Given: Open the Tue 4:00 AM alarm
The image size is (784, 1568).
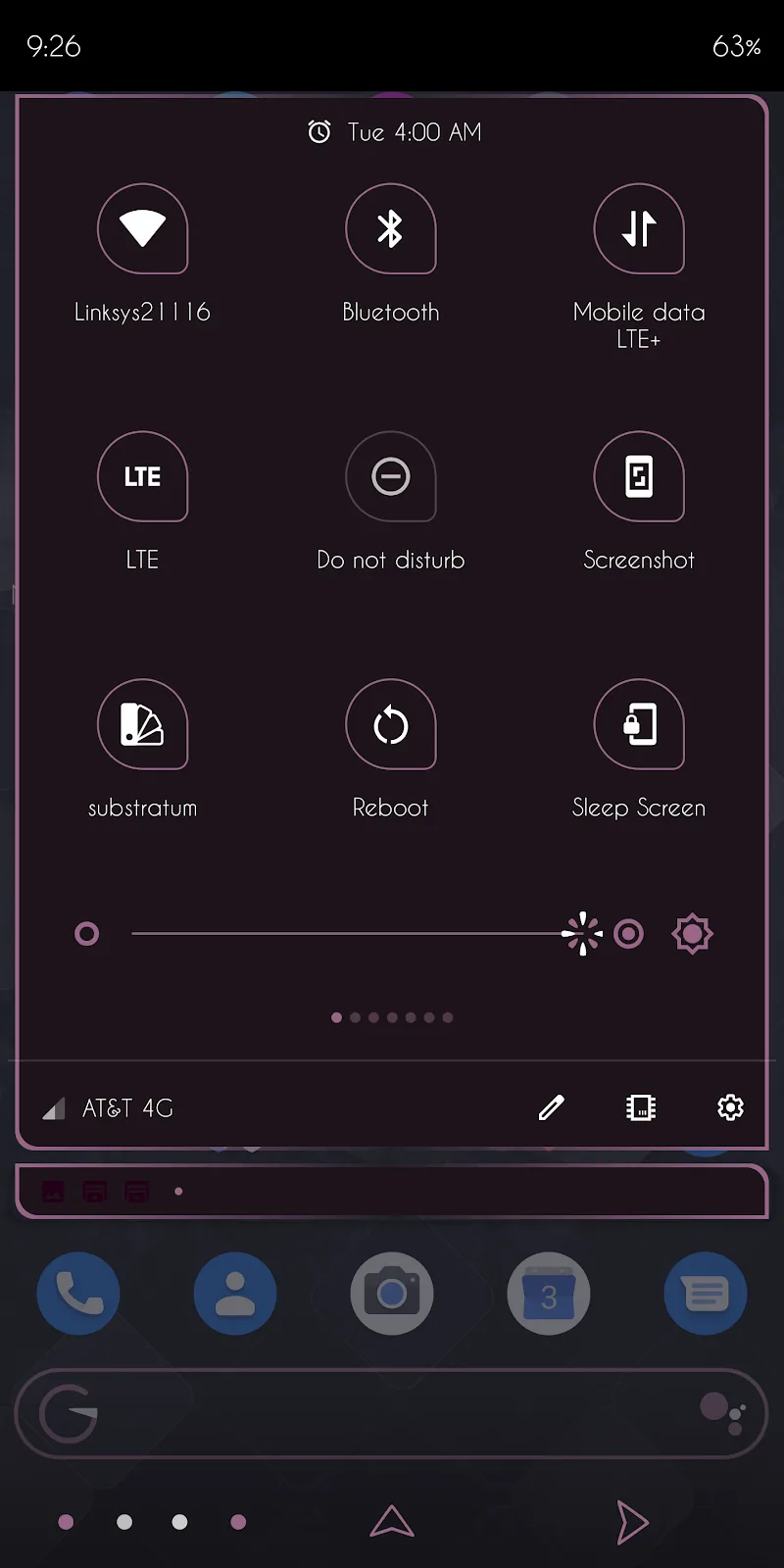Looking at the screenshot, I should 395,132.
